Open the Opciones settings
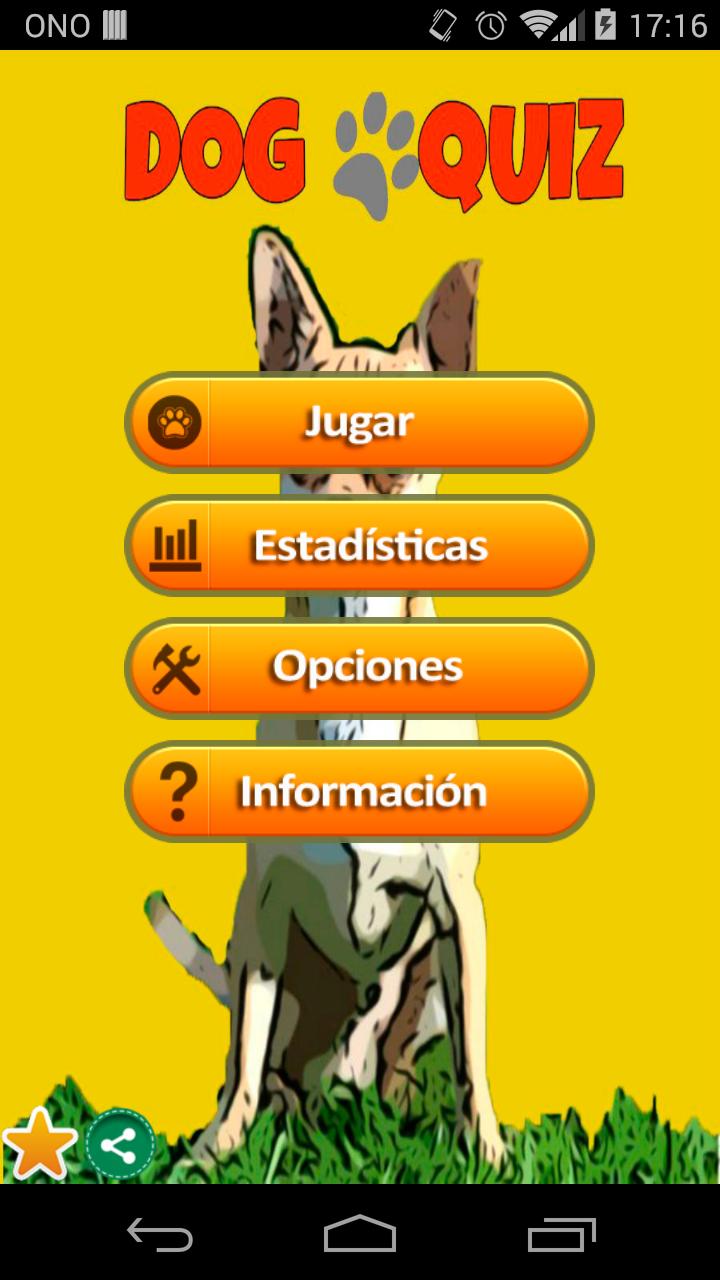The width and height of the screenshot is (720, 1280). click(x=360, y=668)
